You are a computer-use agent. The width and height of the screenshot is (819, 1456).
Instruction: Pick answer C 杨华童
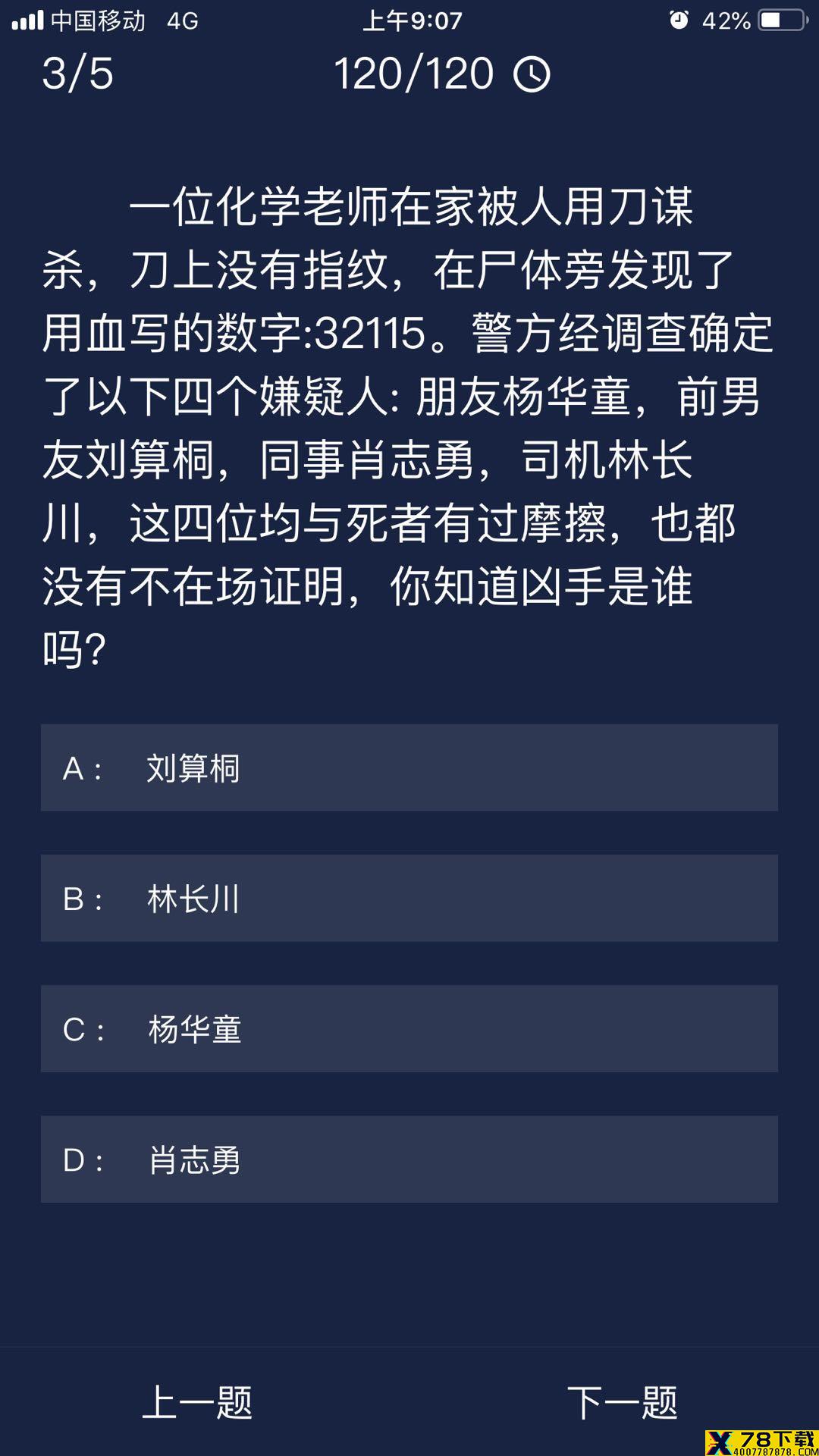[409, 1028]
